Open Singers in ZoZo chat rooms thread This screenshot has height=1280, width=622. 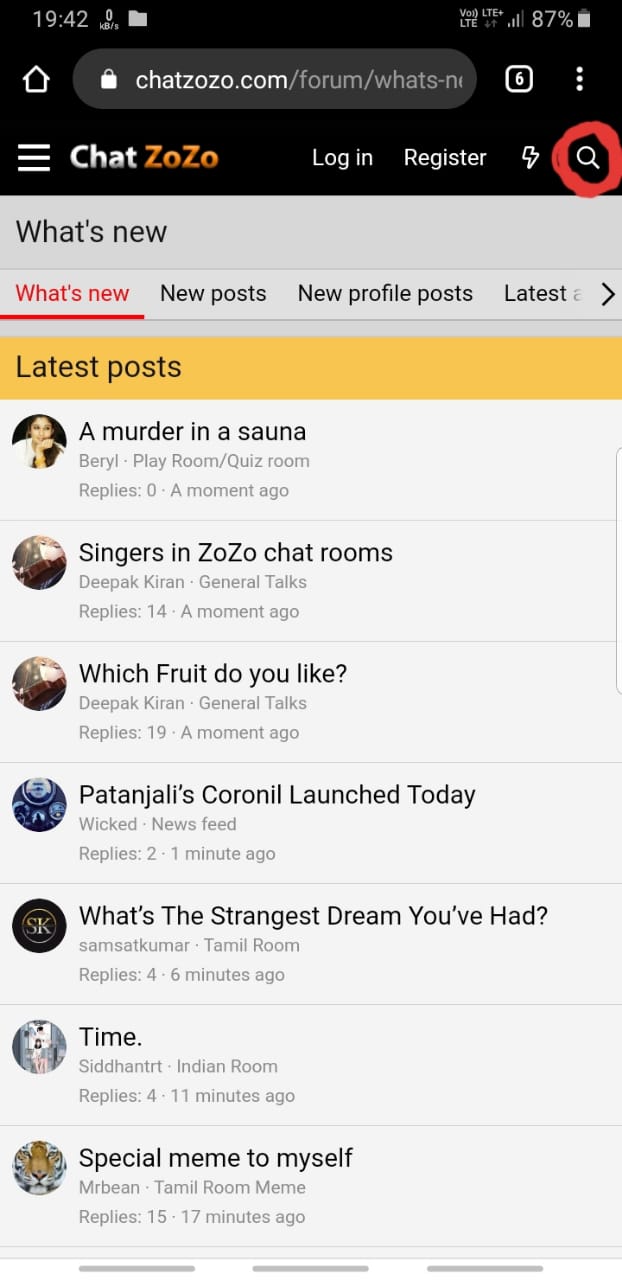coord(235,553)
